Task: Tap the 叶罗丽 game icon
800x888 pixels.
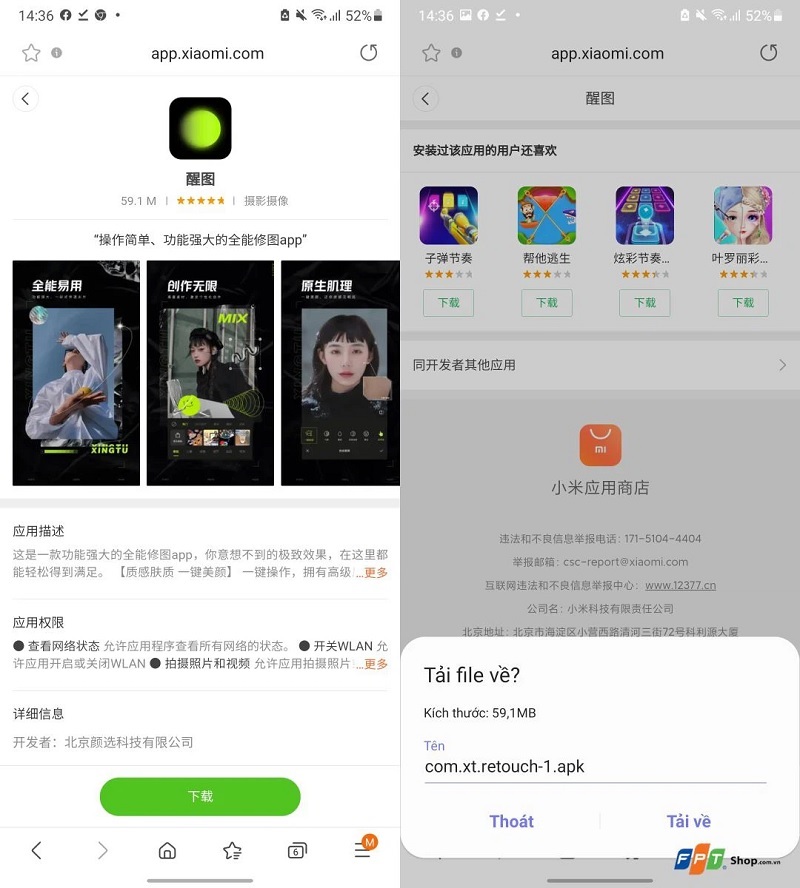Action: pyautogui.click(x=742, y=213)
